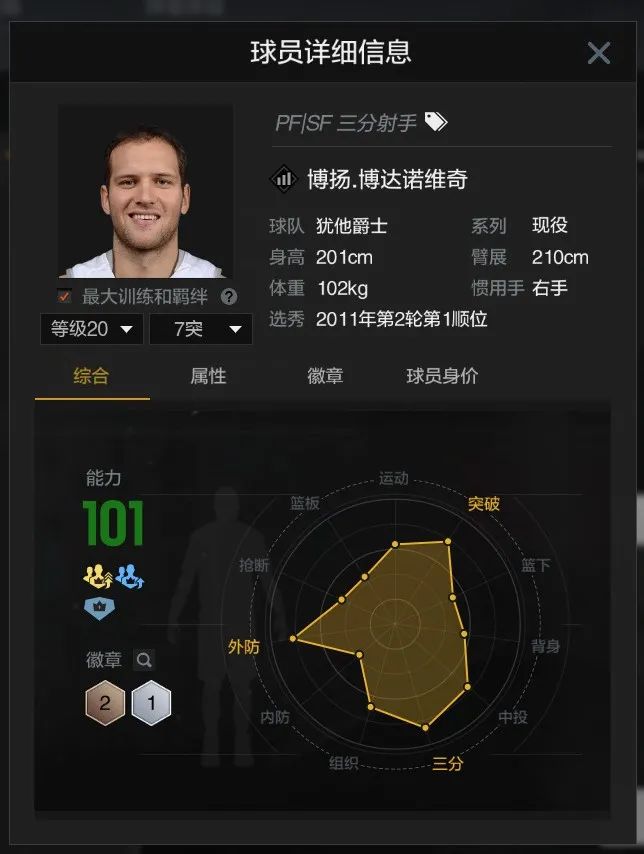The height and width of the screenshot is (854, 644).
Task: Switch to the 综合 tab
Action: pos(91,376)
